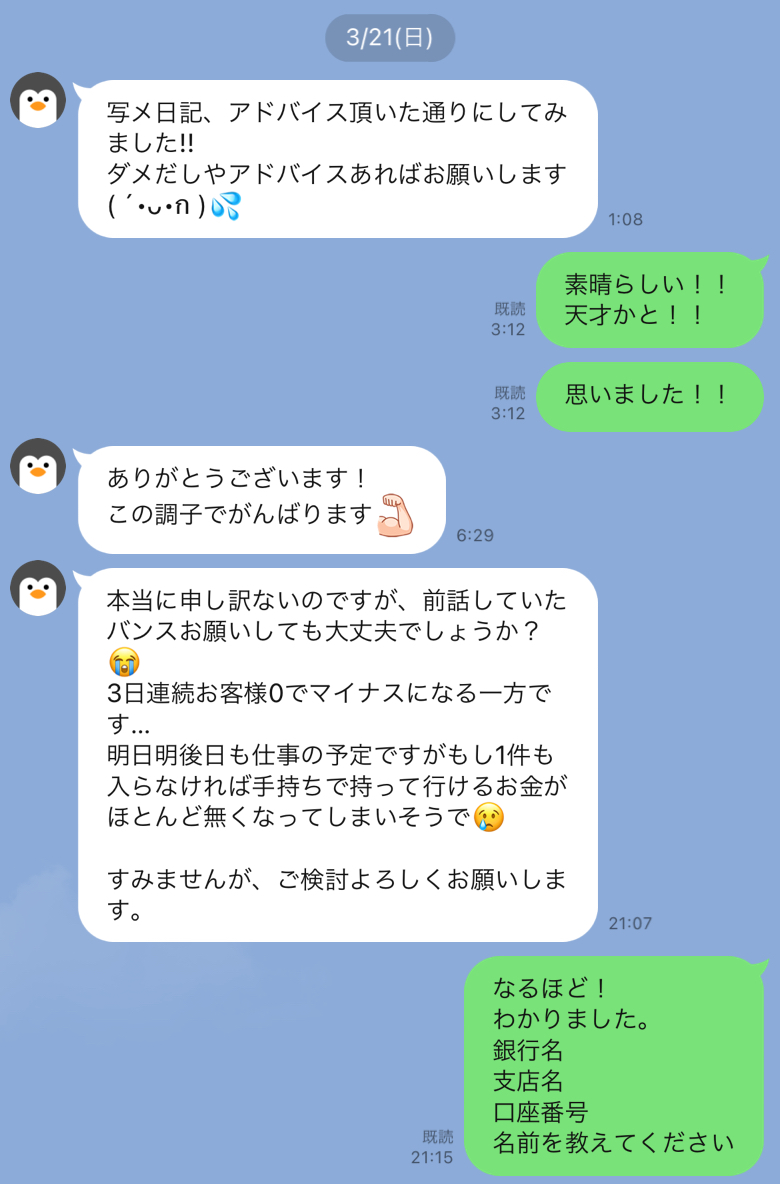This screenshot has height=1184, width=780.
Task: Tap the penguin avatar next to ありがとうございます message
Action: [x=38, y=466]
